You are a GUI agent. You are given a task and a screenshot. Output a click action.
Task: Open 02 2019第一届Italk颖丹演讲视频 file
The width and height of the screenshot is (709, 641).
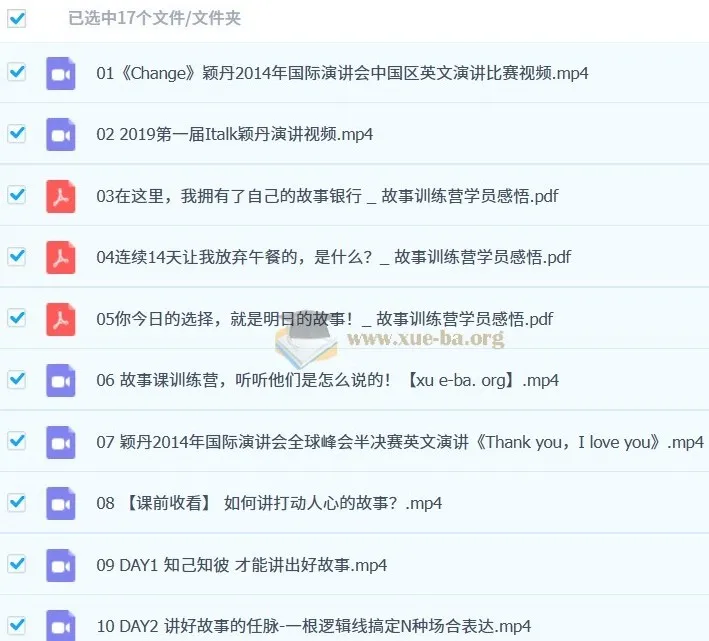234,134
